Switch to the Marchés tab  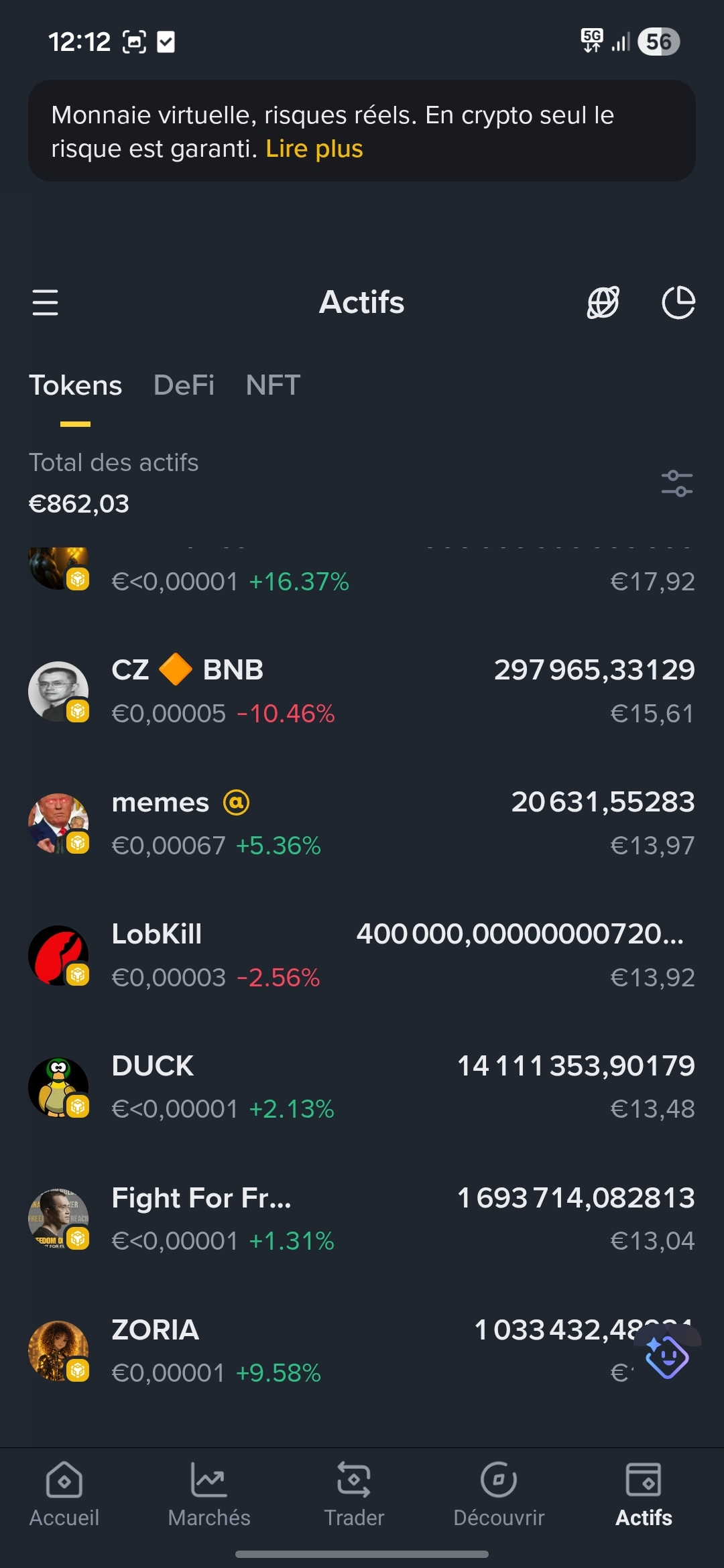click(x=209, y=1492)
